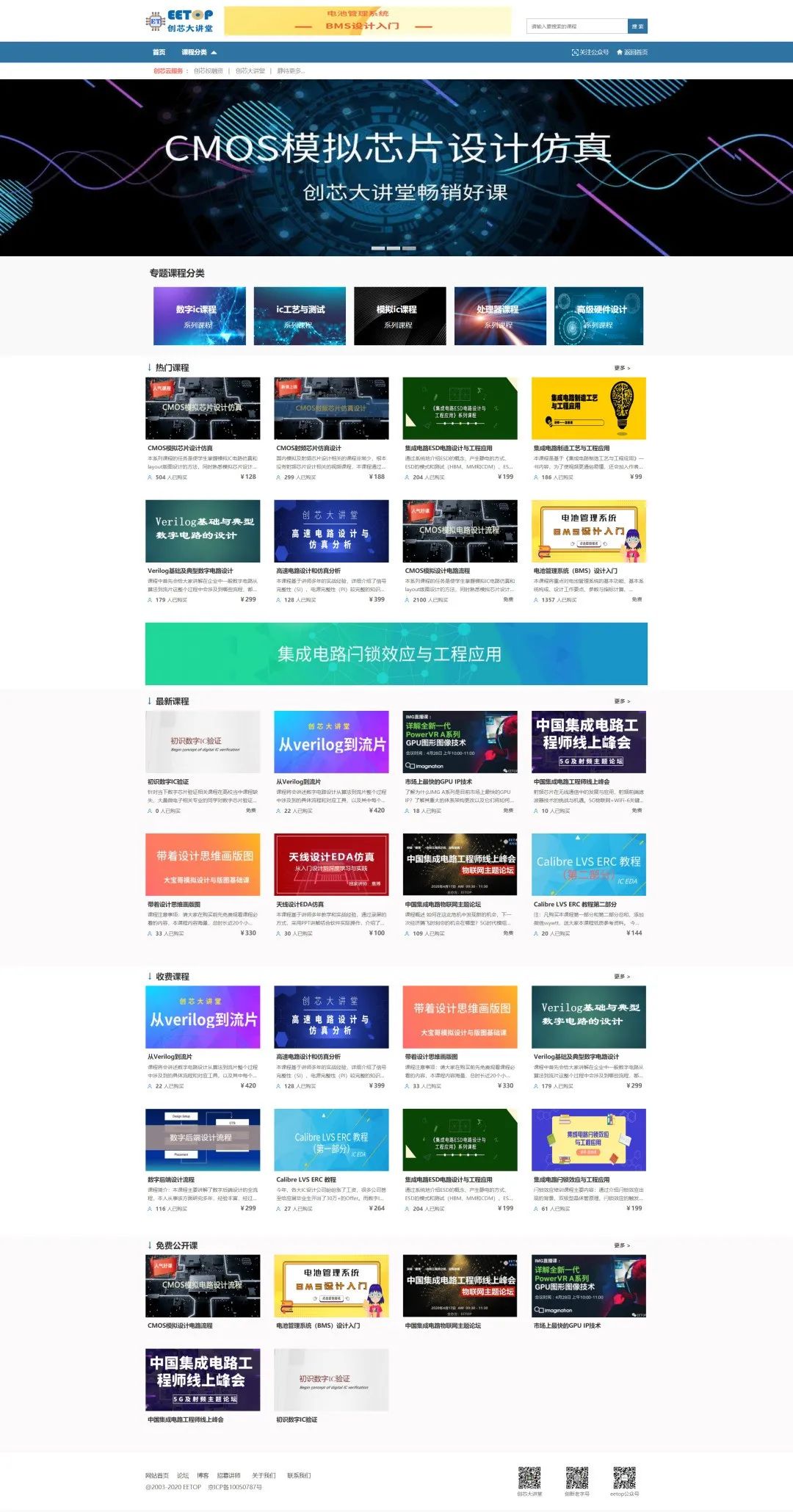793x1512 pixels.
Task: Open the 关于我们 footer link
Action: pos(264,1475)
